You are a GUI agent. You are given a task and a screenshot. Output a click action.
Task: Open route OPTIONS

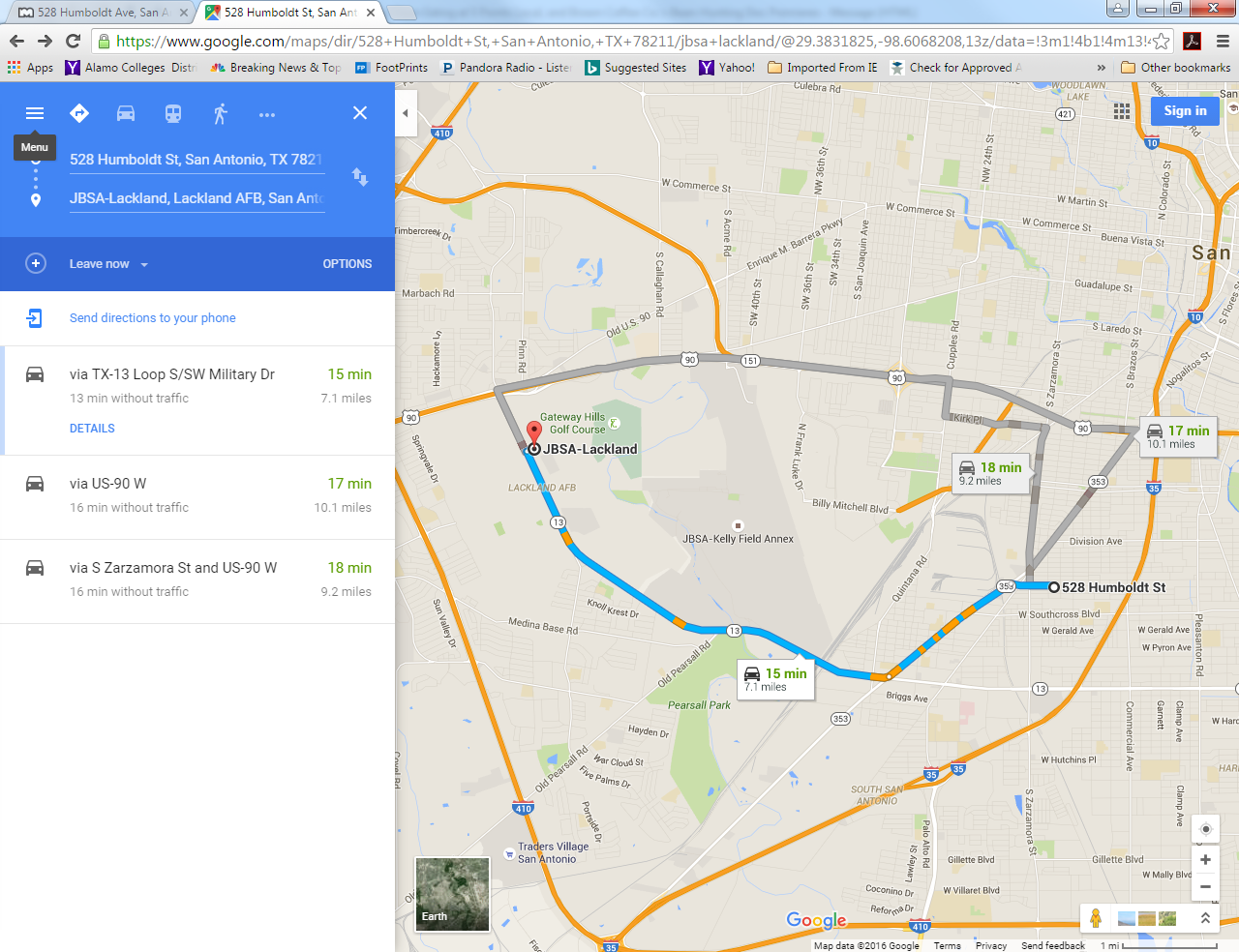tap(347, 264)
